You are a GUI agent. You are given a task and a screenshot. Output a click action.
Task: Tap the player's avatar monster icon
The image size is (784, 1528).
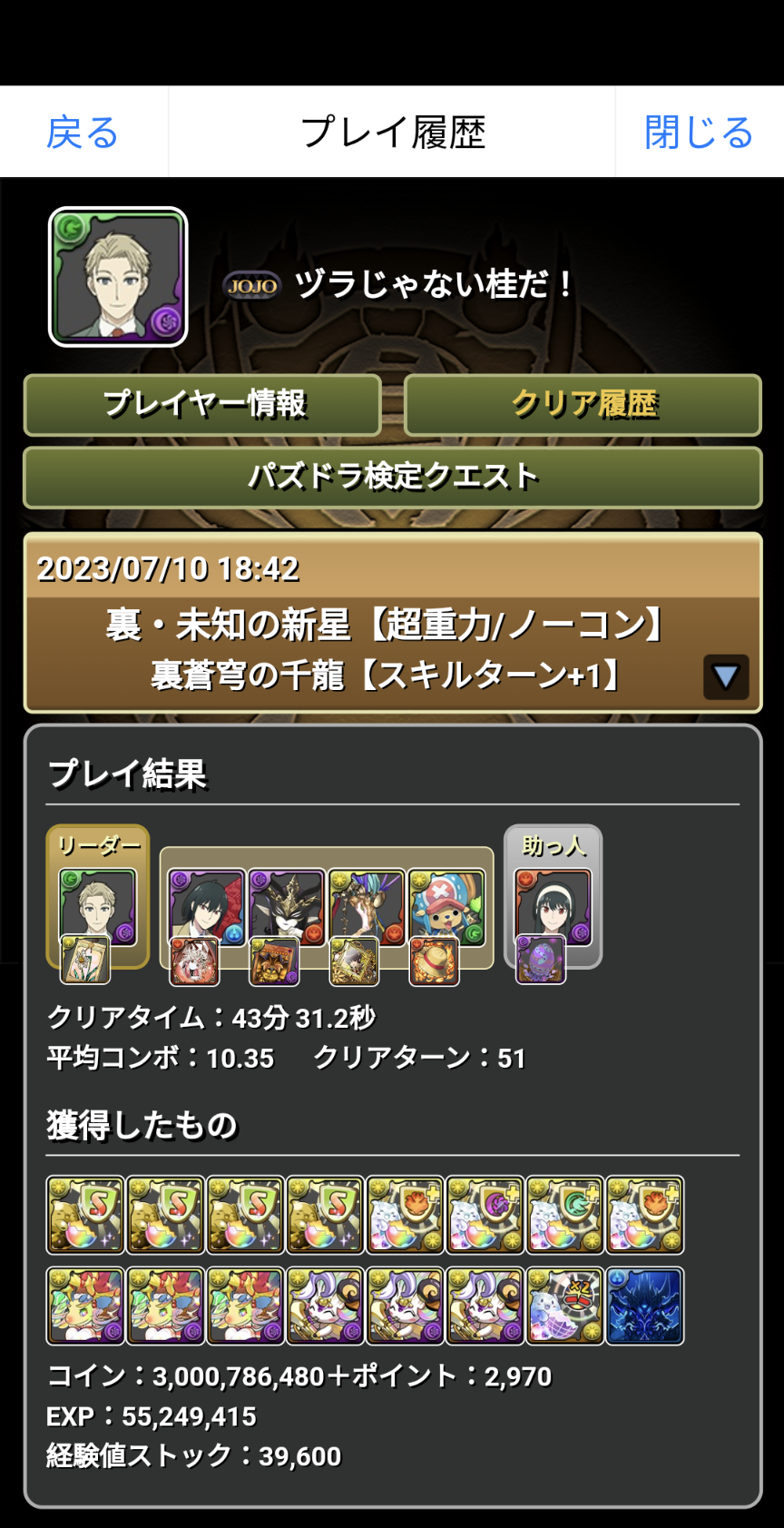118,277
